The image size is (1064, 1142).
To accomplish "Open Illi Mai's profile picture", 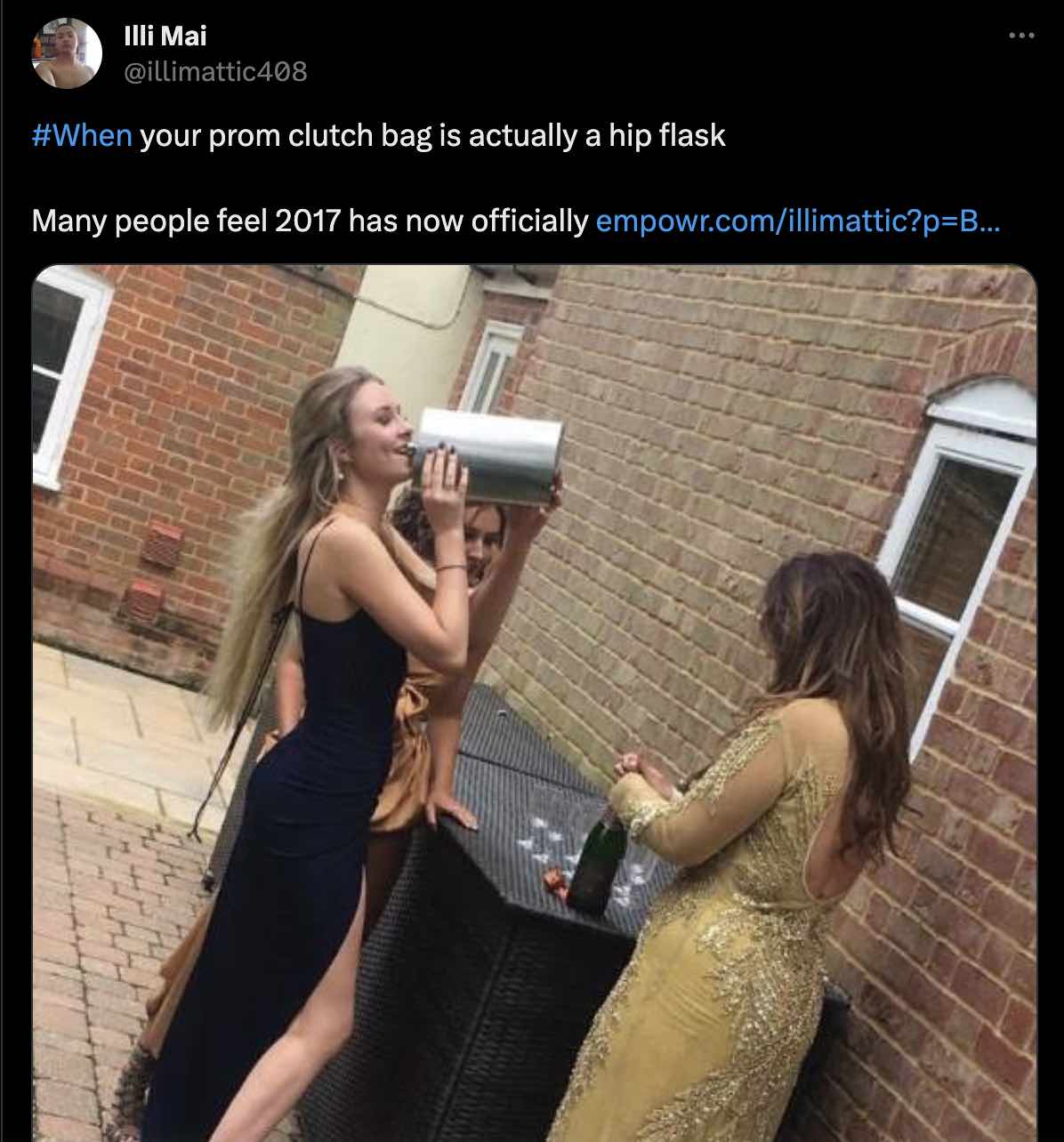I will point(67,53).
